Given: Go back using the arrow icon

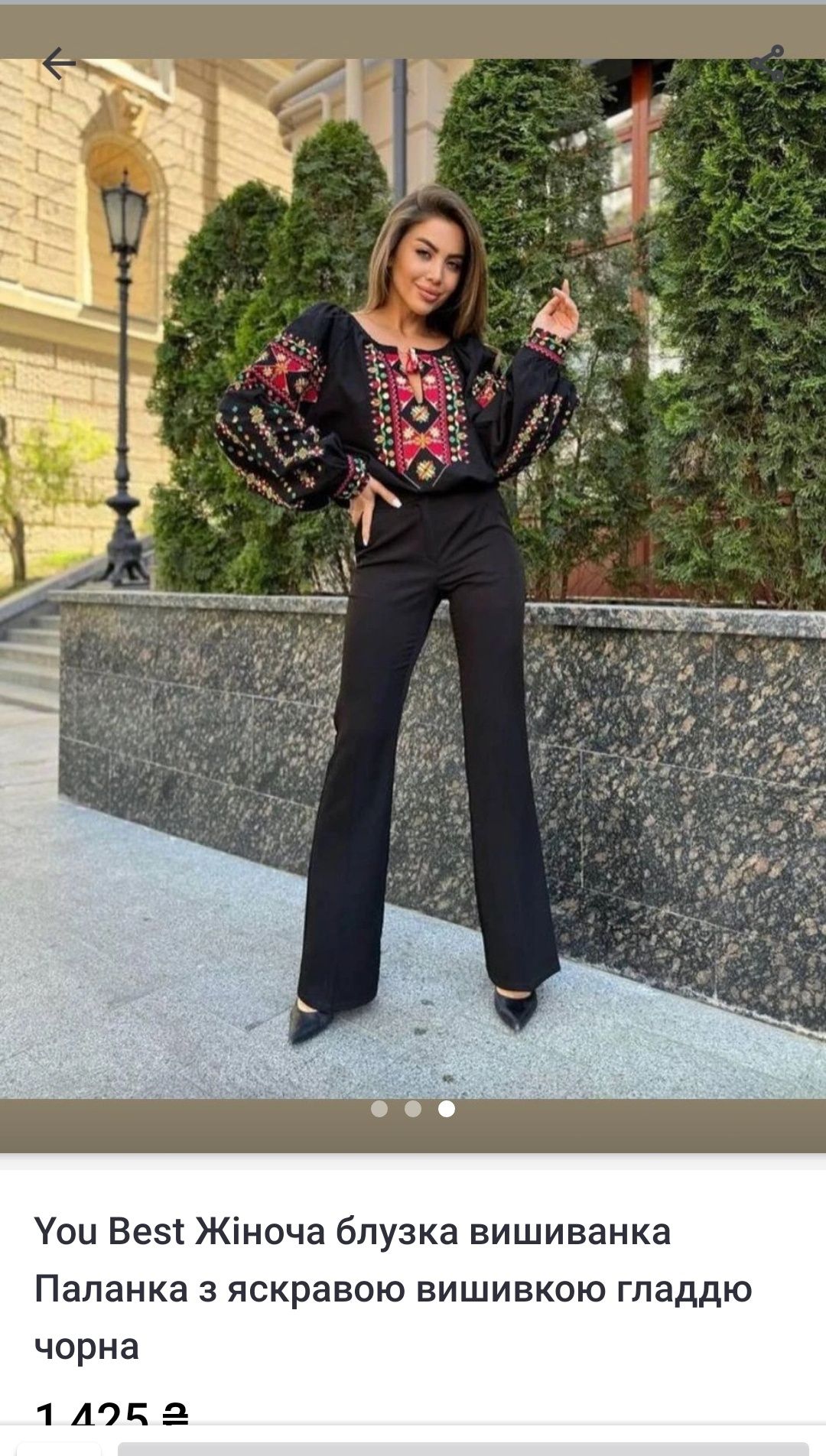Looking at the screenshot, I should [58, 63].
